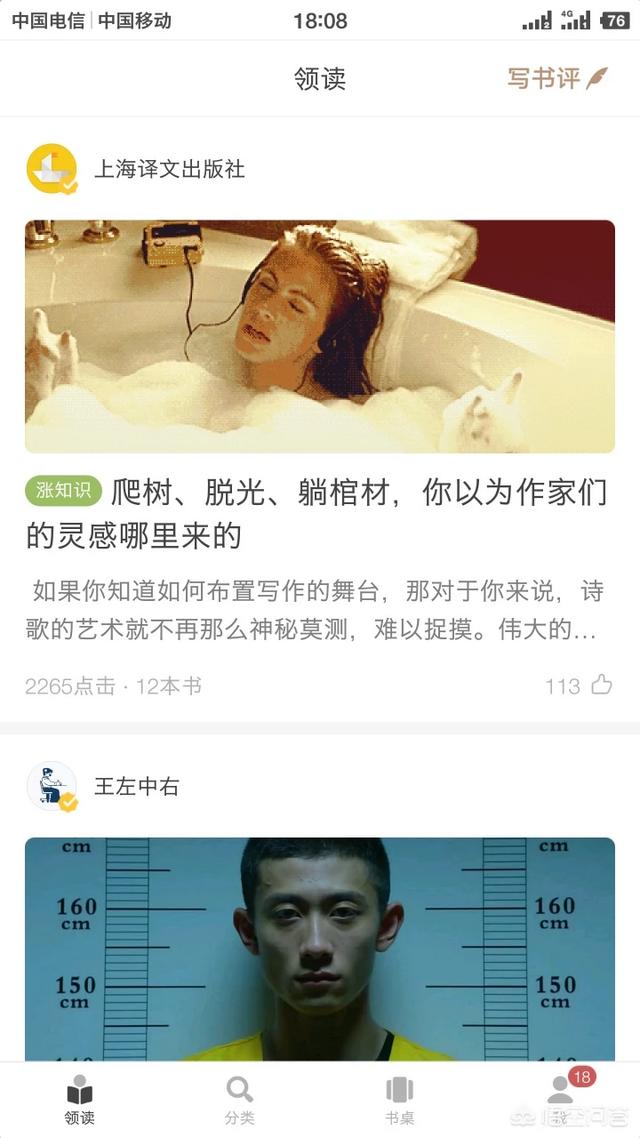
Task: Go to the 书桌 tab
Action: 400,1100
